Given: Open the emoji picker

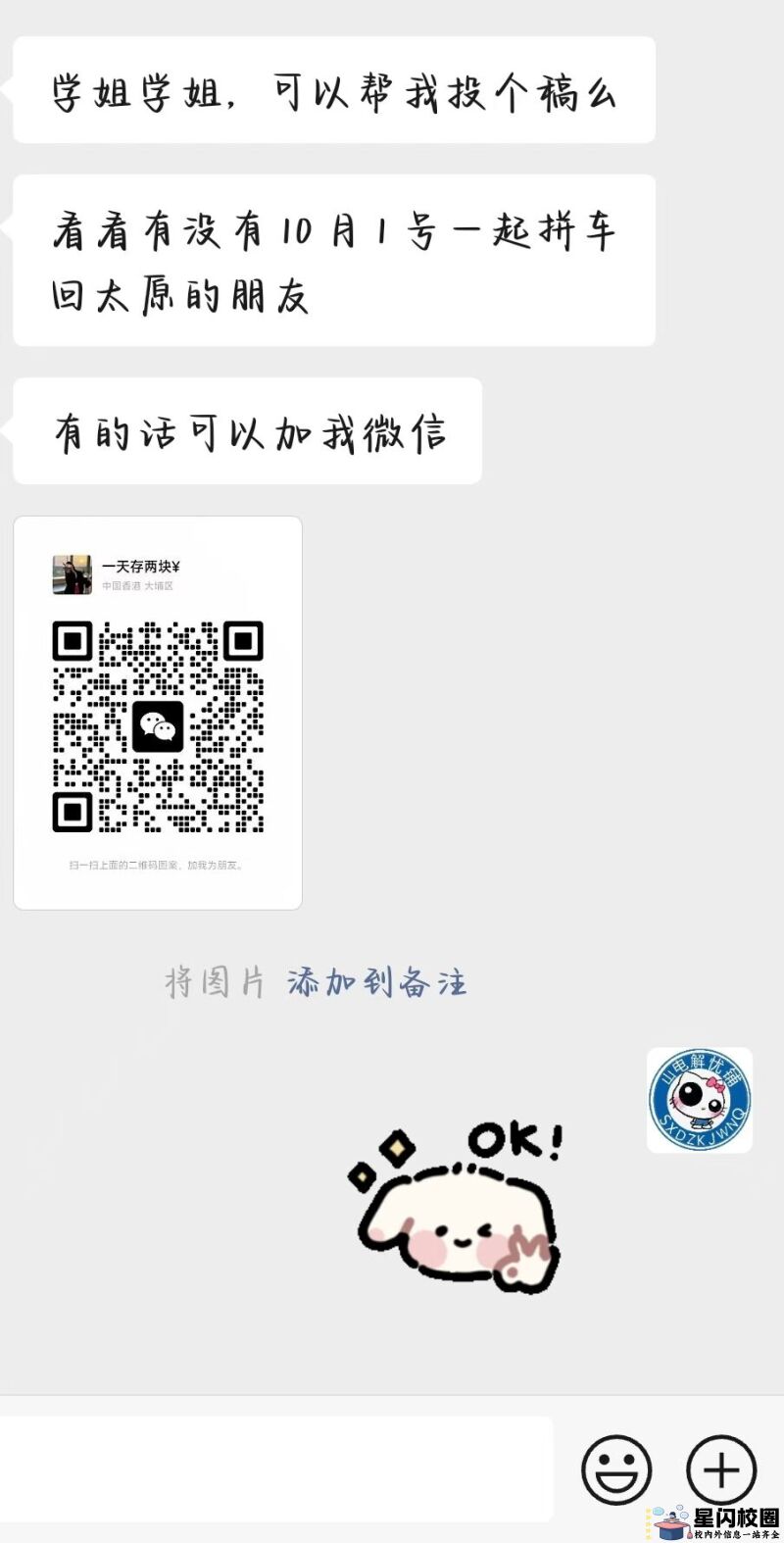Looking at the screenshot, I should 616,1469.
